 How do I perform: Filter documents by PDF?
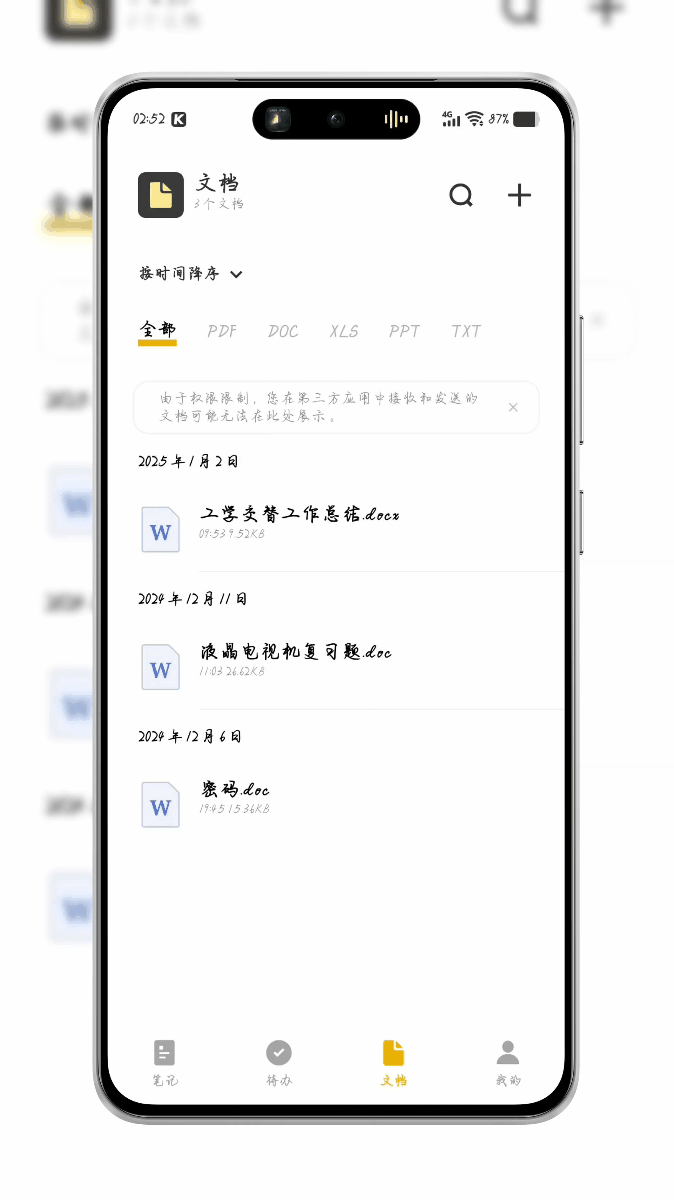click(222, 331)
